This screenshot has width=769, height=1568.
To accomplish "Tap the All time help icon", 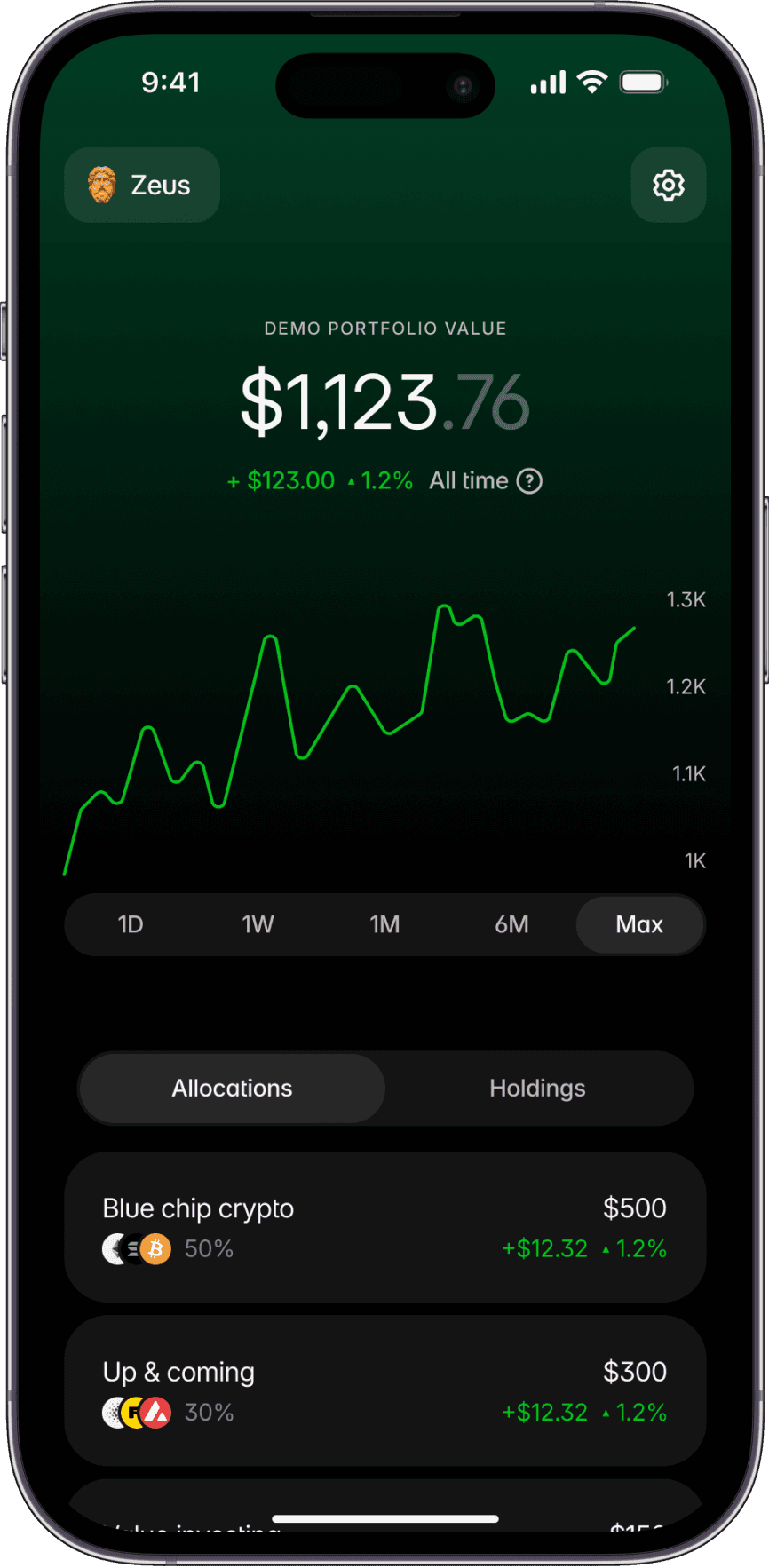I will [529, 481].
